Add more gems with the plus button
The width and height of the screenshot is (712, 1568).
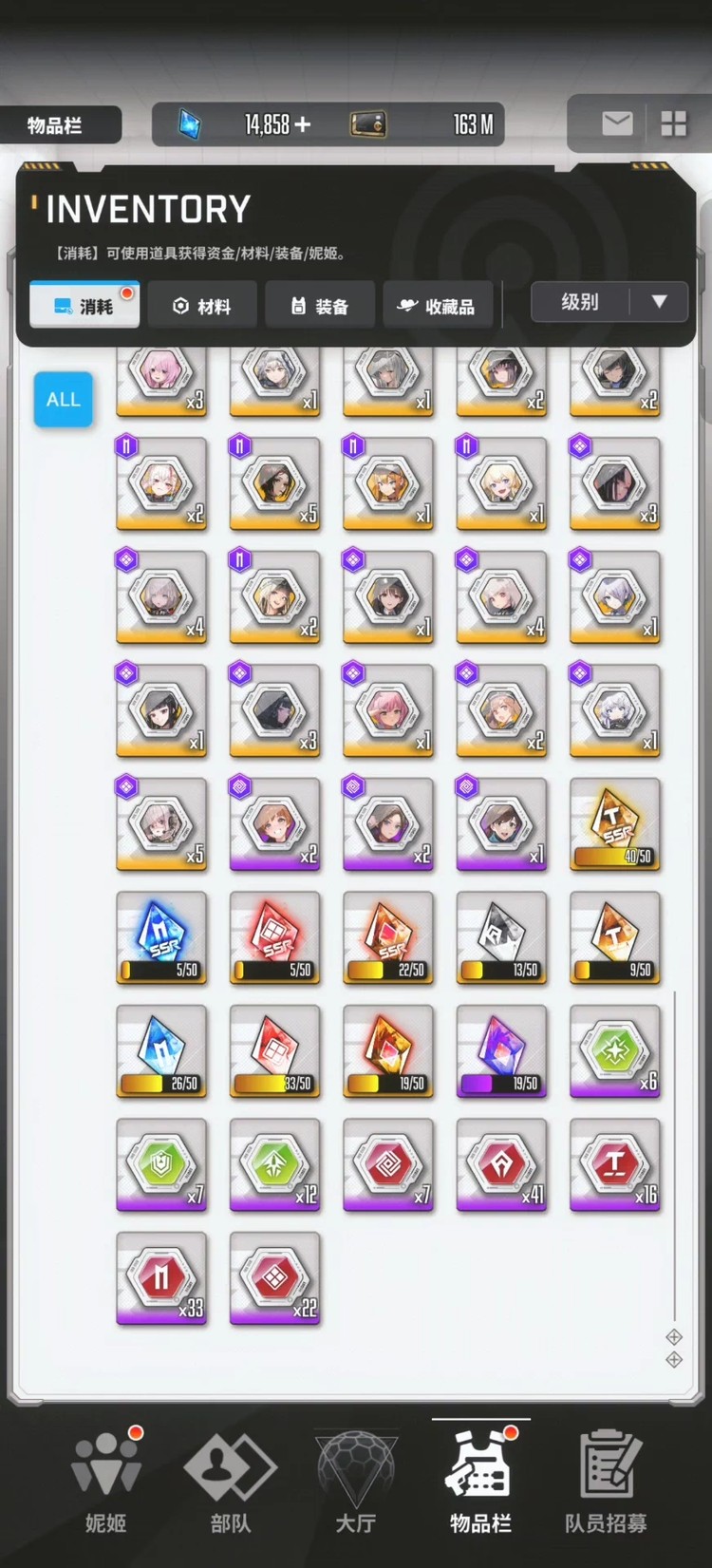(x=303, y=124)
